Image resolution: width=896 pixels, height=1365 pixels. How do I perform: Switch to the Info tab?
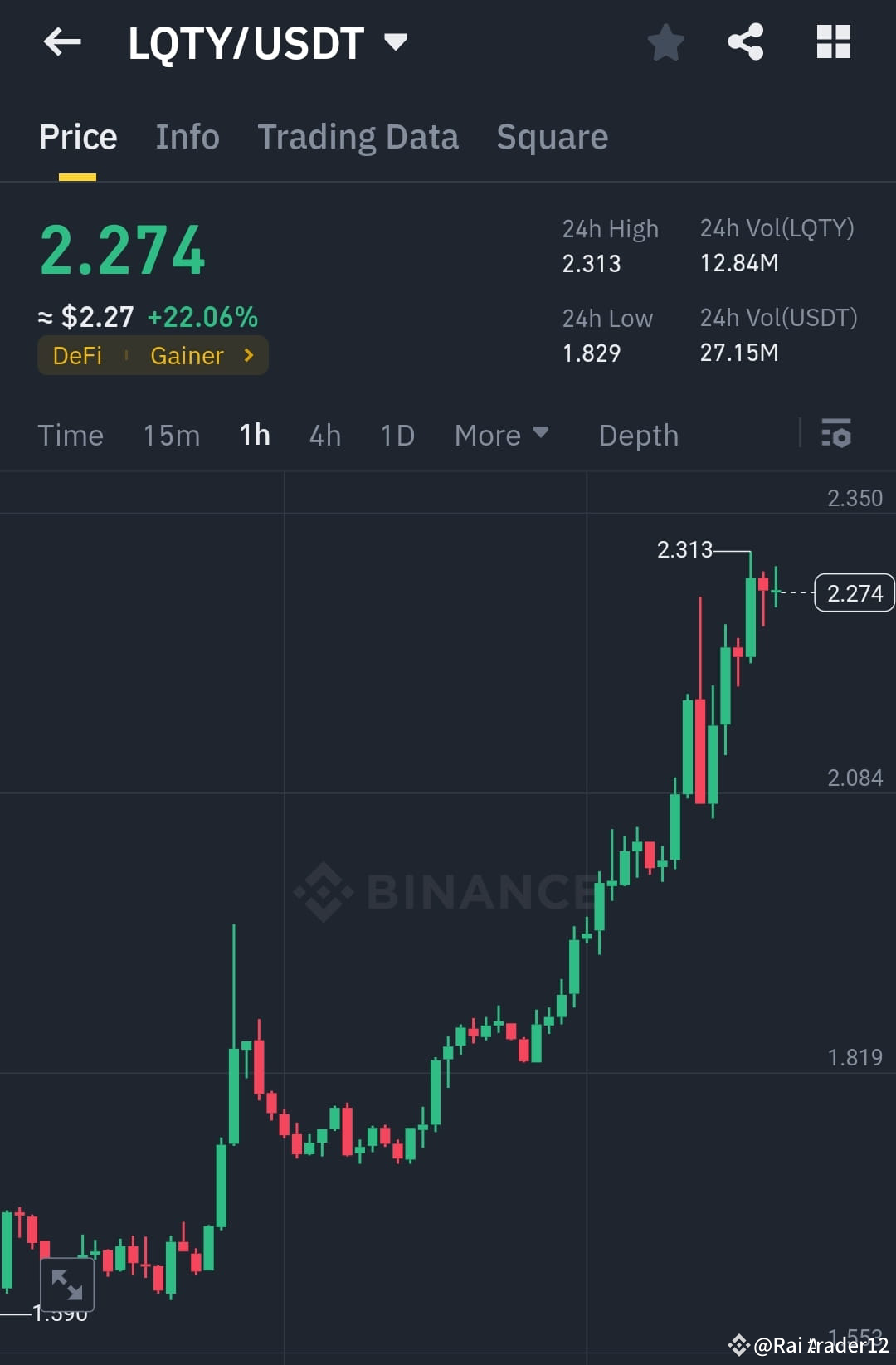tap(187, 136)
